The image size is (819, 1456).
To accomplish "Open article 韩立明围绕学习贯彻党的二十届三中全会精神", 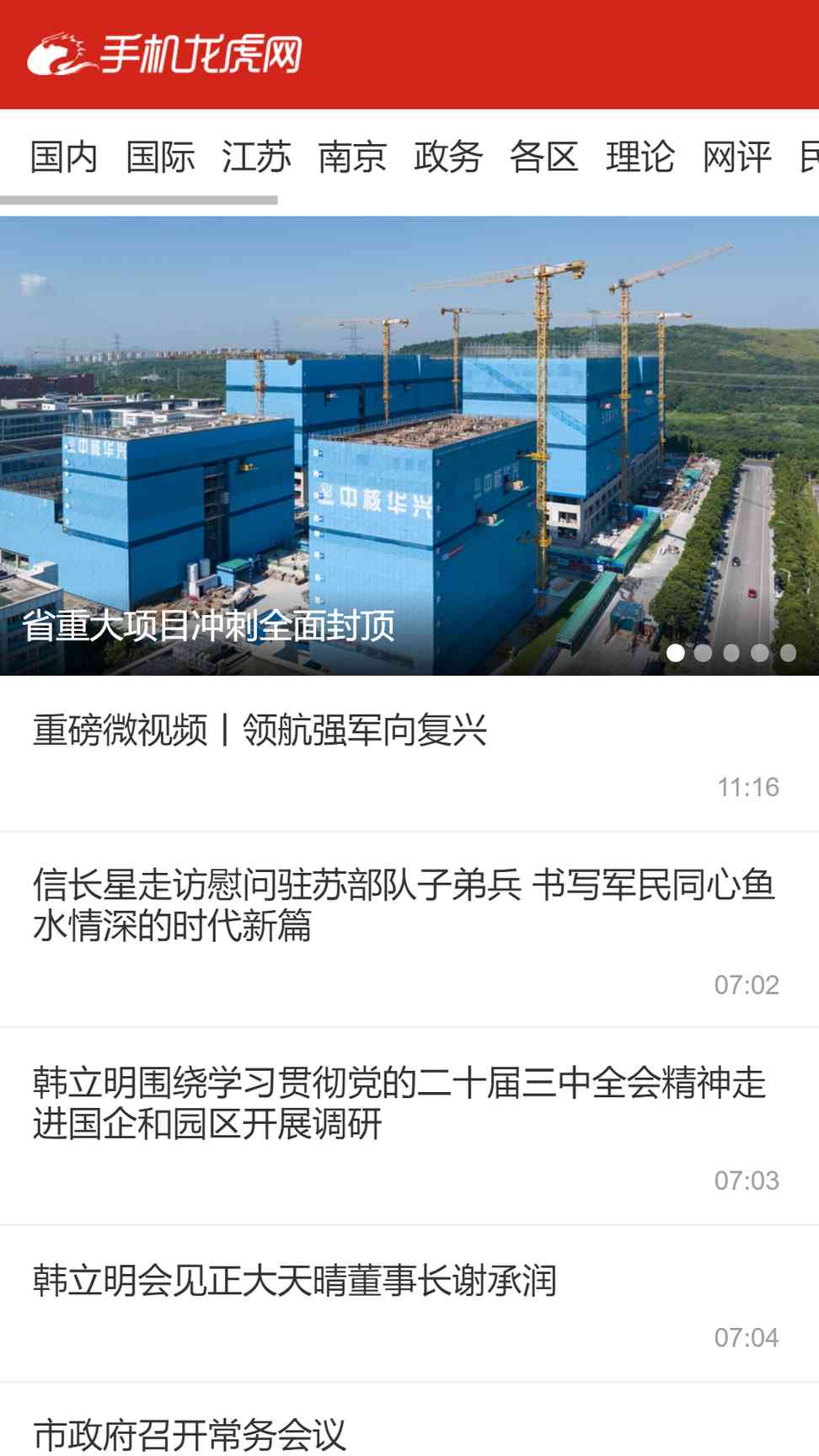I will click(399, 1103).
